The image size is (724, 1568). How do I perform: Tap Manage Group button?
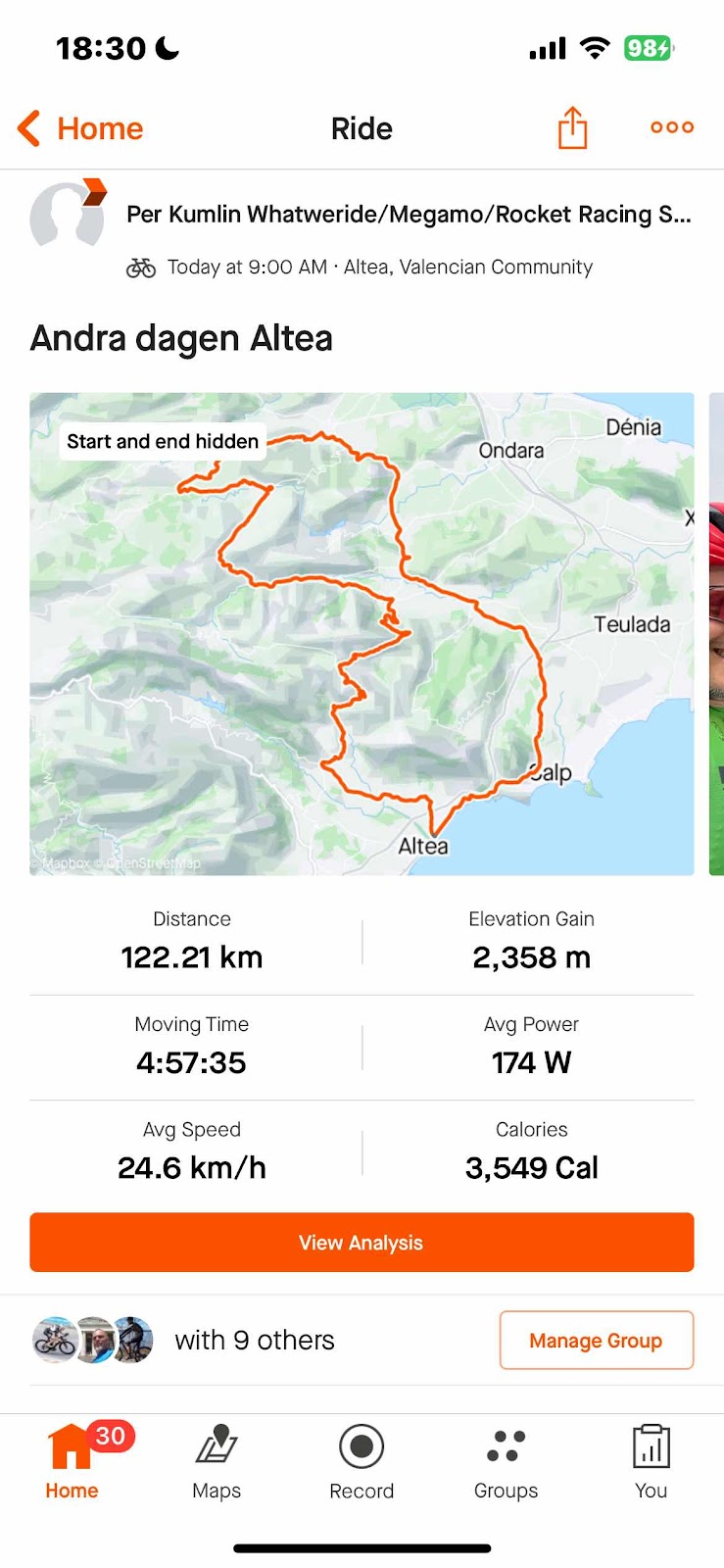(596, 1340)
